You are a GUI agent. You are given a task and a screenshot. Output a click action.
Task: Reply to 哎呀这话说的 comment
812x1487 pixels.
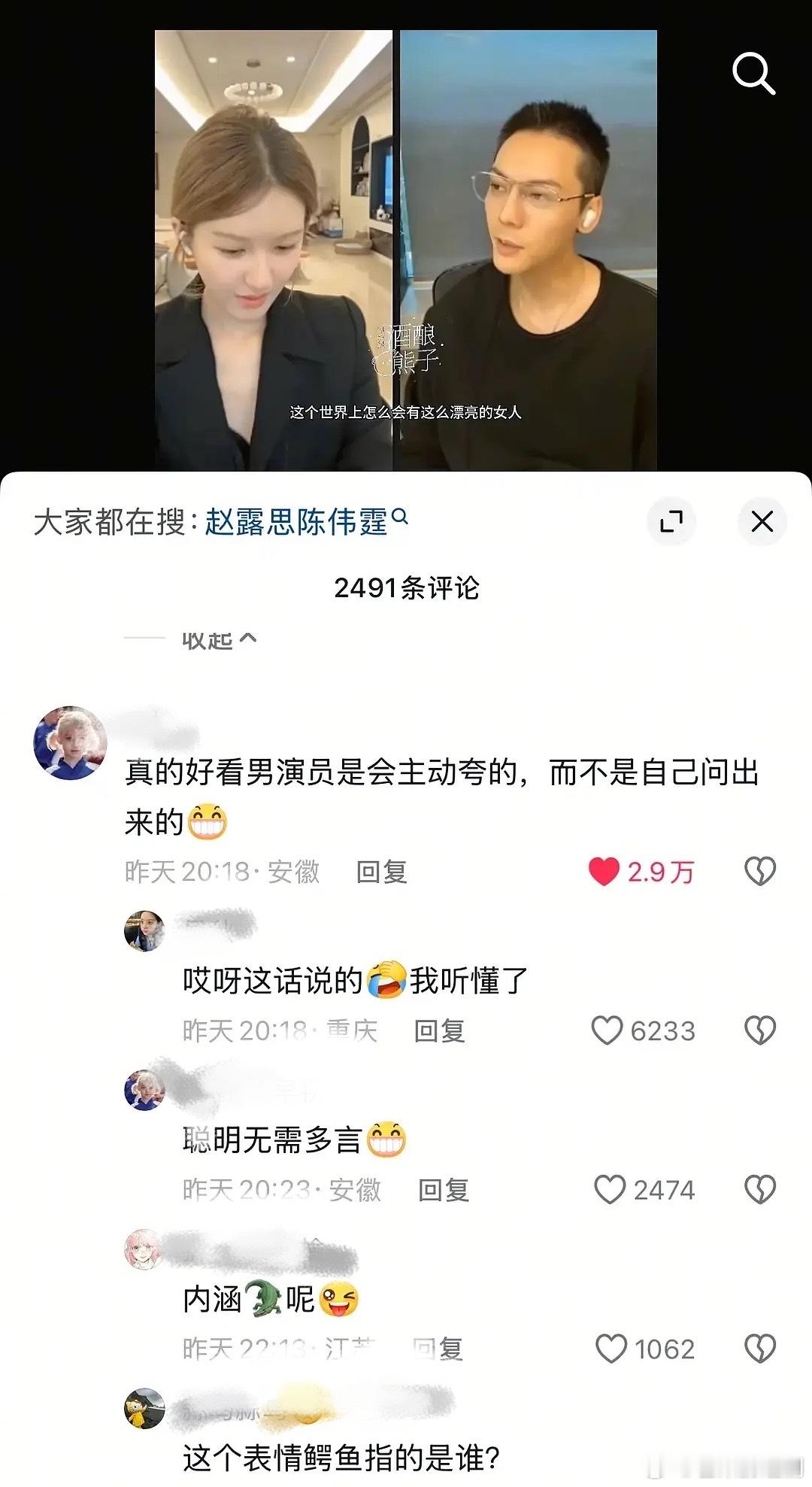[x=440, y=1030]
